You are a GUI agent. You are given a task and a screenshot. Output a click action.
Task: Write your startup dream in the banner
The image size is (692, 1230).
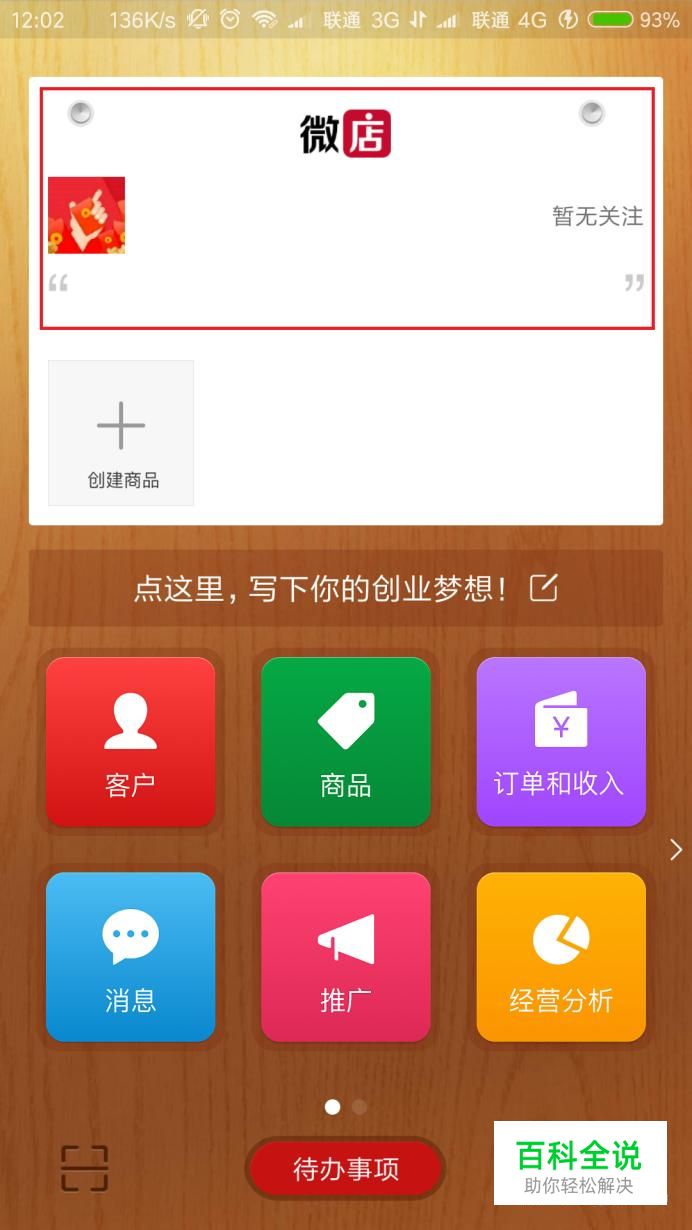346,588
